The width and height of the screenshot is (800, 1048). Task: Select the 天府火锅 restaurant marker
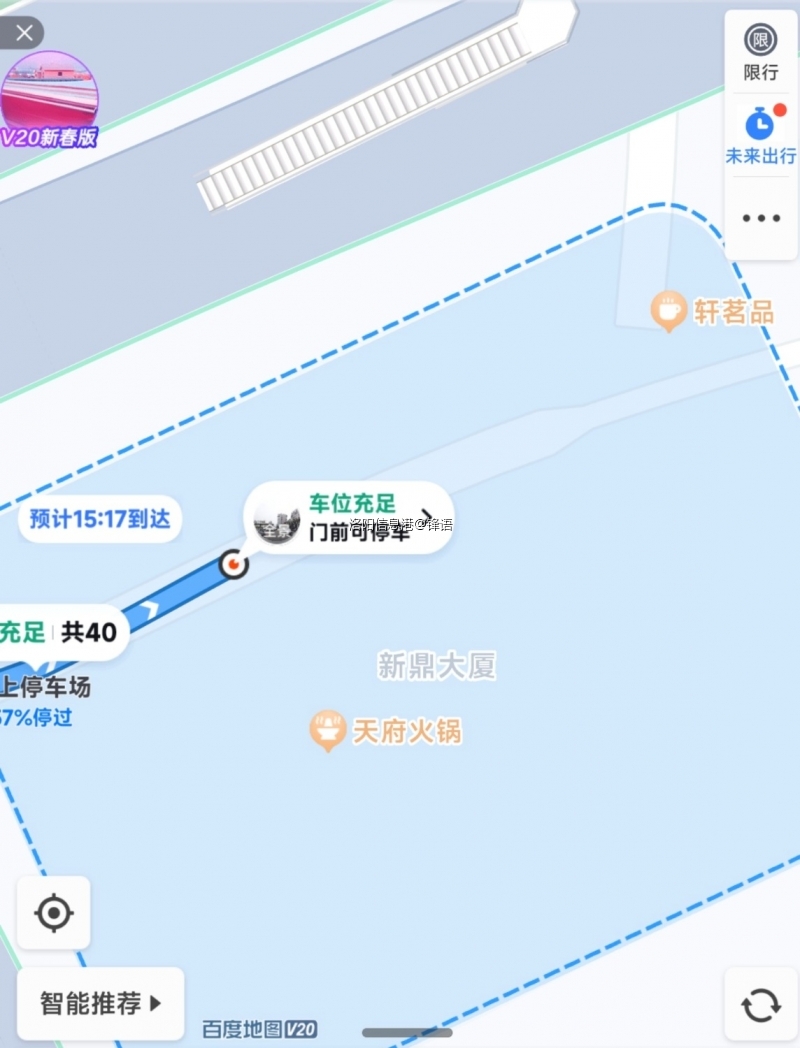point(327,731)
